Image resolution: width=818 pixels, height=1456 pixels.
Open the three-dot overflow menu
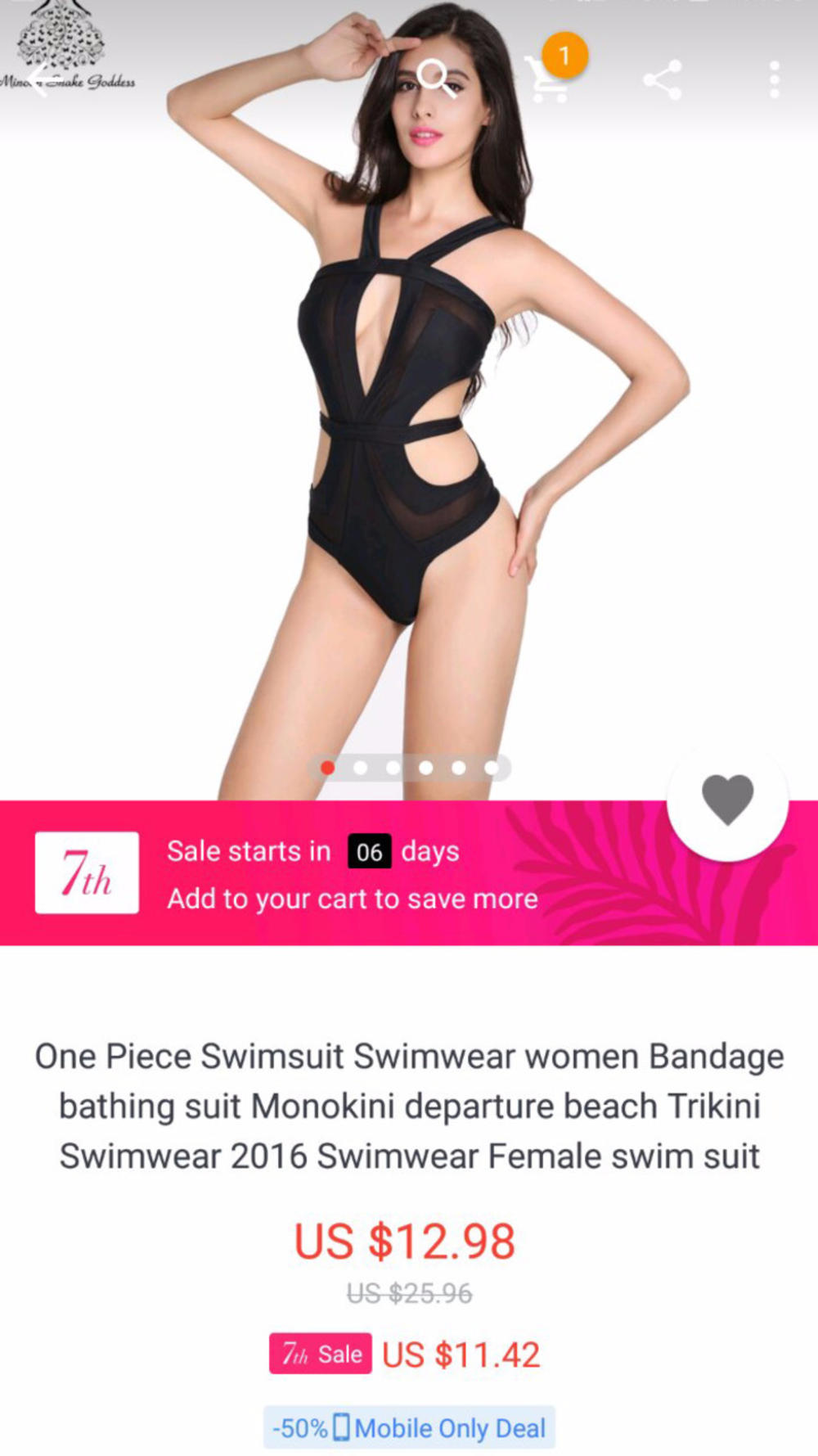click(774, 79)
